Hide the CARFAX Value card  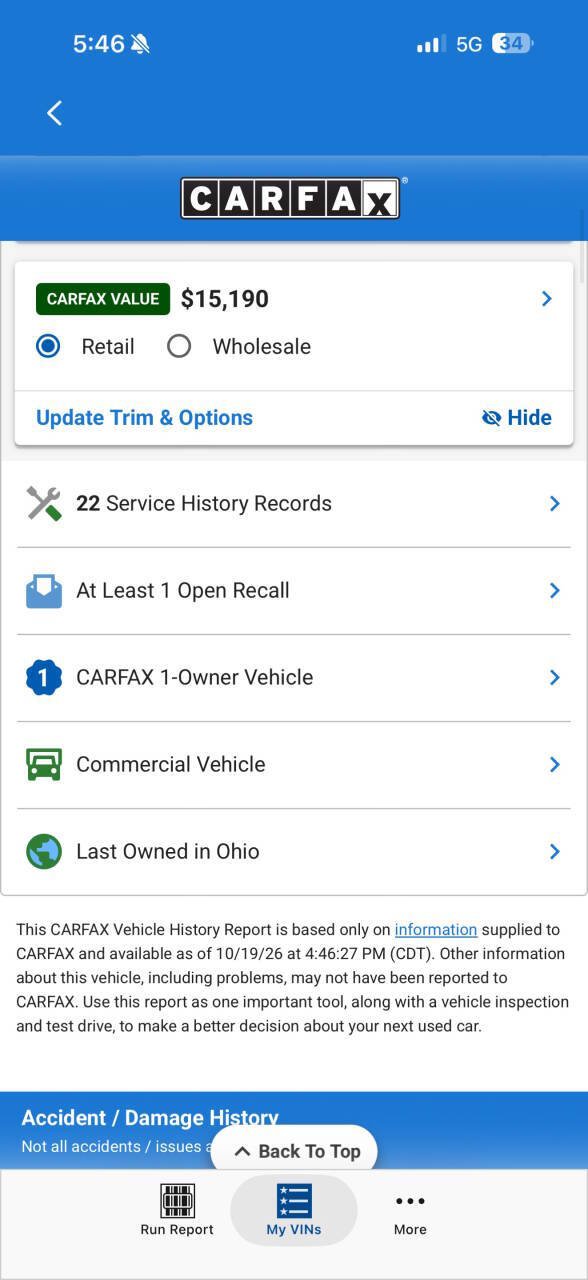coord(516,418)
